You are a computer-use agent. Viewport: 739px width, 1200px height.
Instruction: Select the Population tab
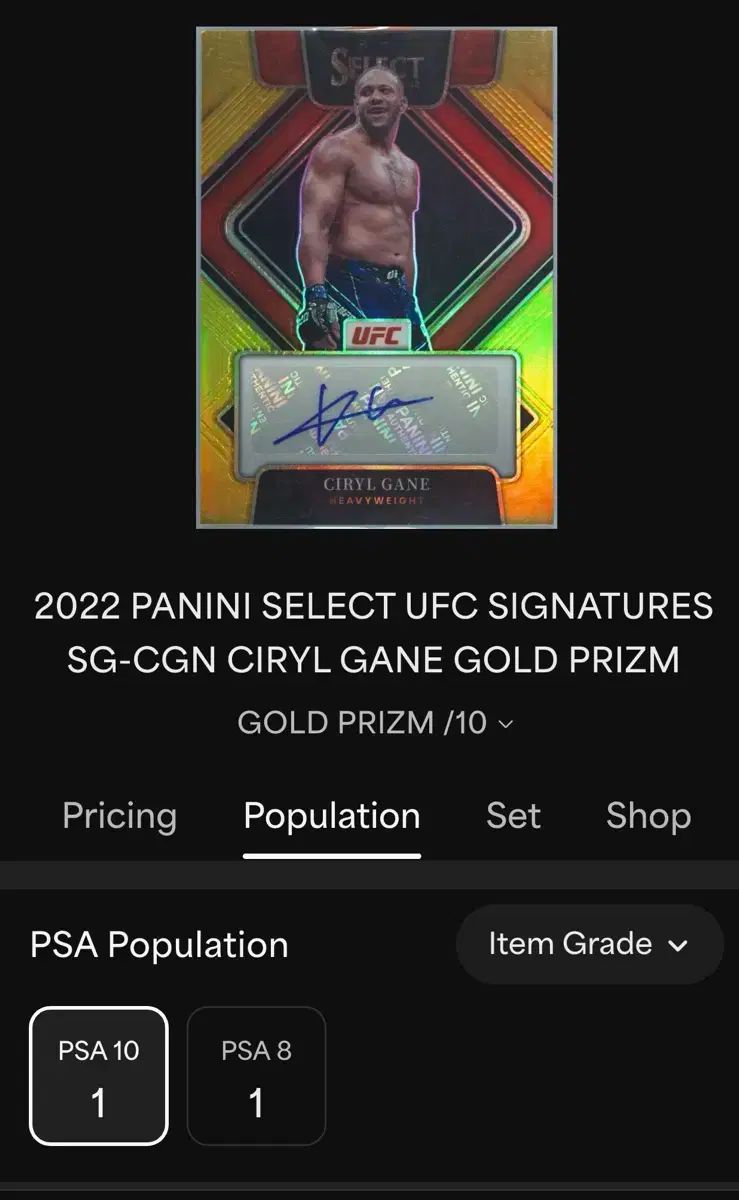point(331,816)
